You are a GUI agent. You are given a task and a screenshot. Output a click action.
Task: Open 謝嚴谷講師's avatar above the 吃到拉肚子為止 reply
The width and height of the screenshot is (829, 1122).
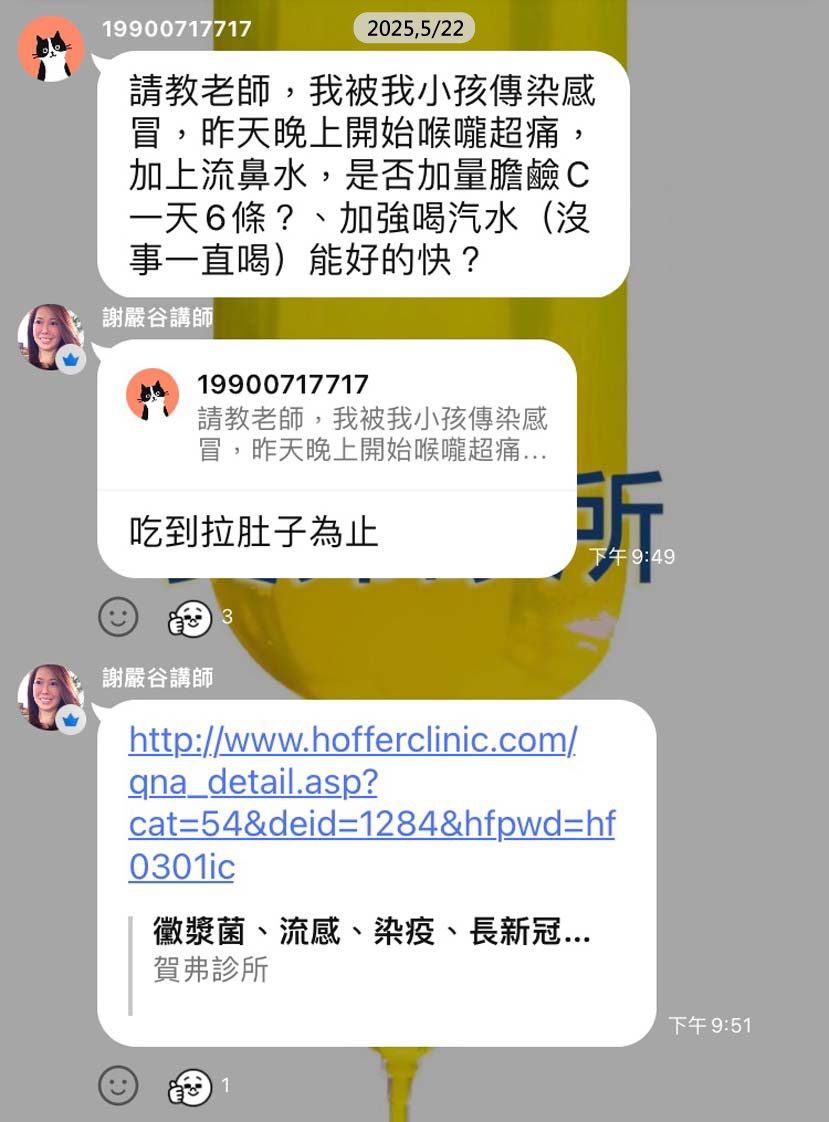tap(50, 337)
